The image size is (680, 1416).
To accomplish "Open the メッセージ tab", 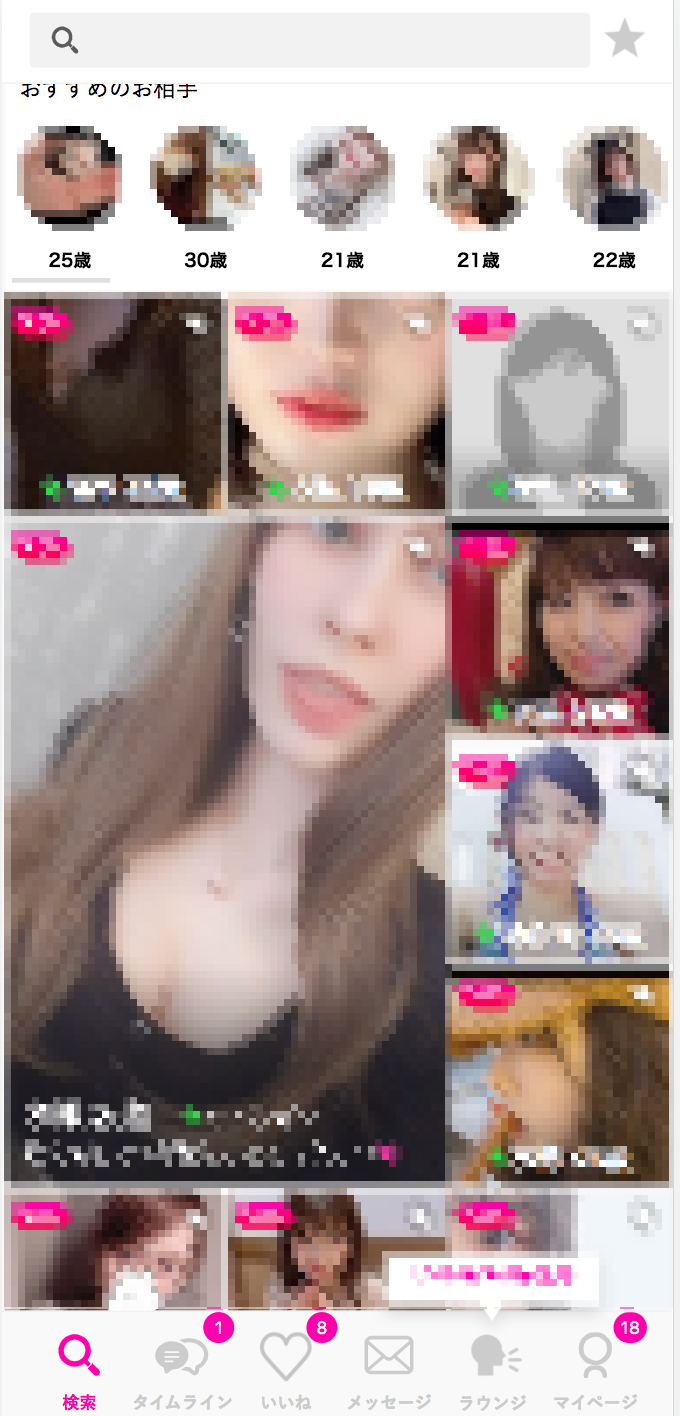I will [389, 1370].
